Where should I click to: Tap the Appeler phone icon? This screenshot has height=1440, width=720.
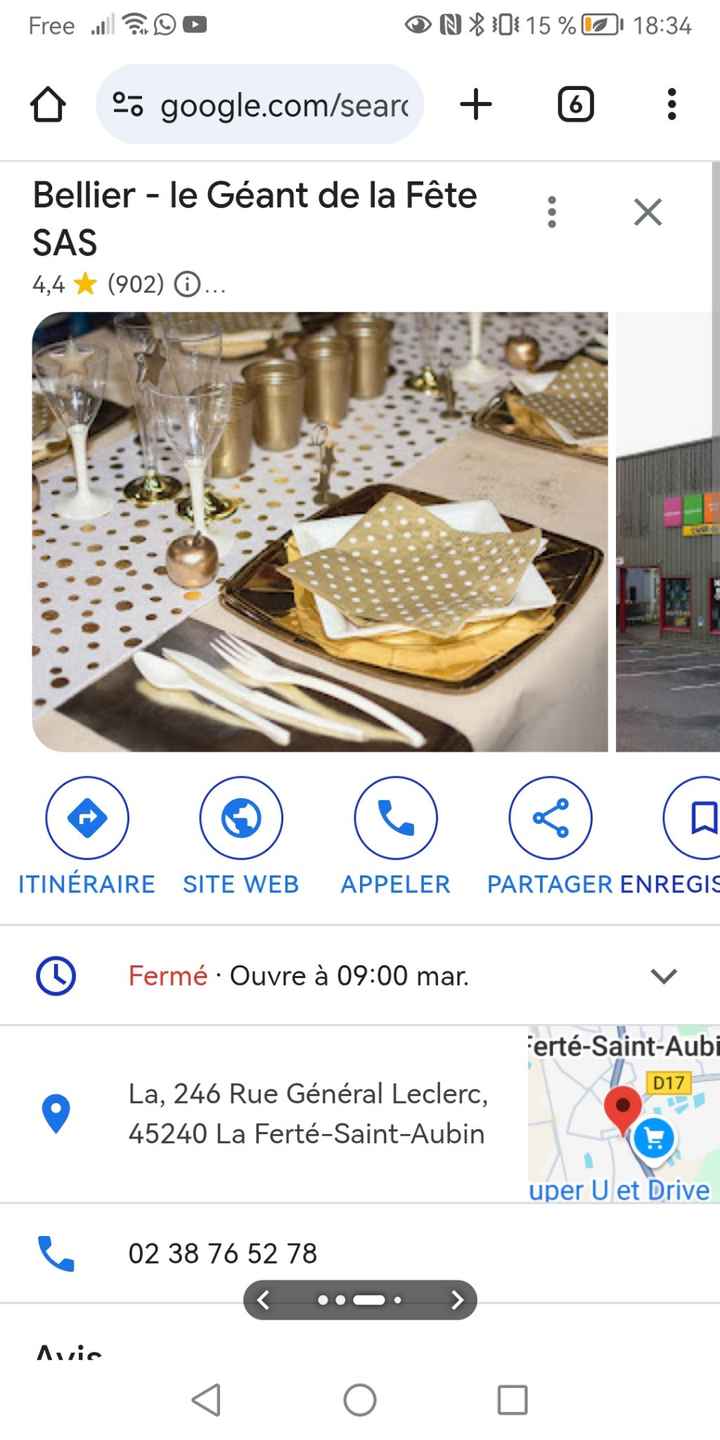[395, 817]
